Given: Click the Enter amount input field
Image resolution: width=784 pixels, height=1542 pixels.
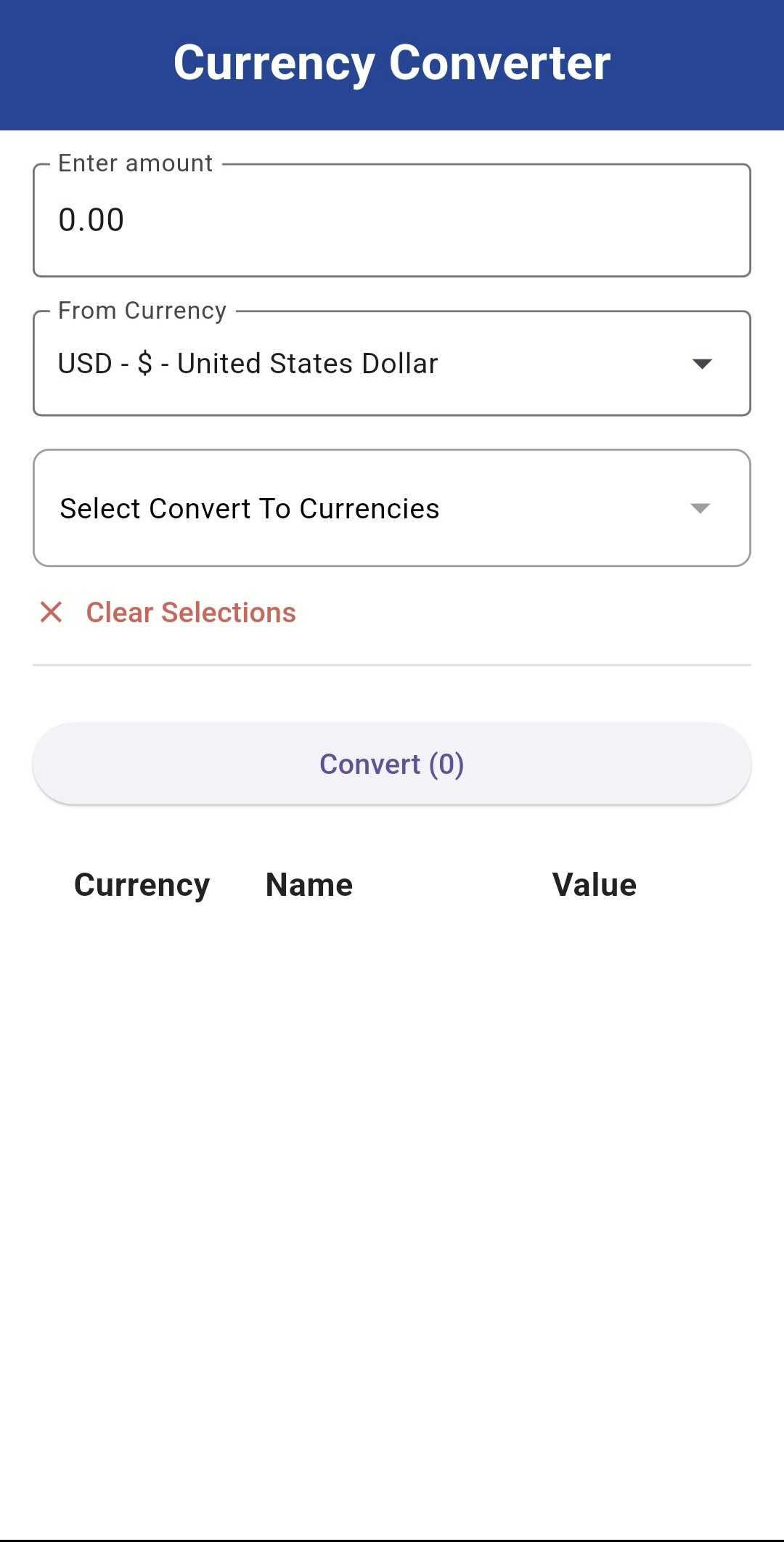Looking at the screenshot, I should coord(392,219).
